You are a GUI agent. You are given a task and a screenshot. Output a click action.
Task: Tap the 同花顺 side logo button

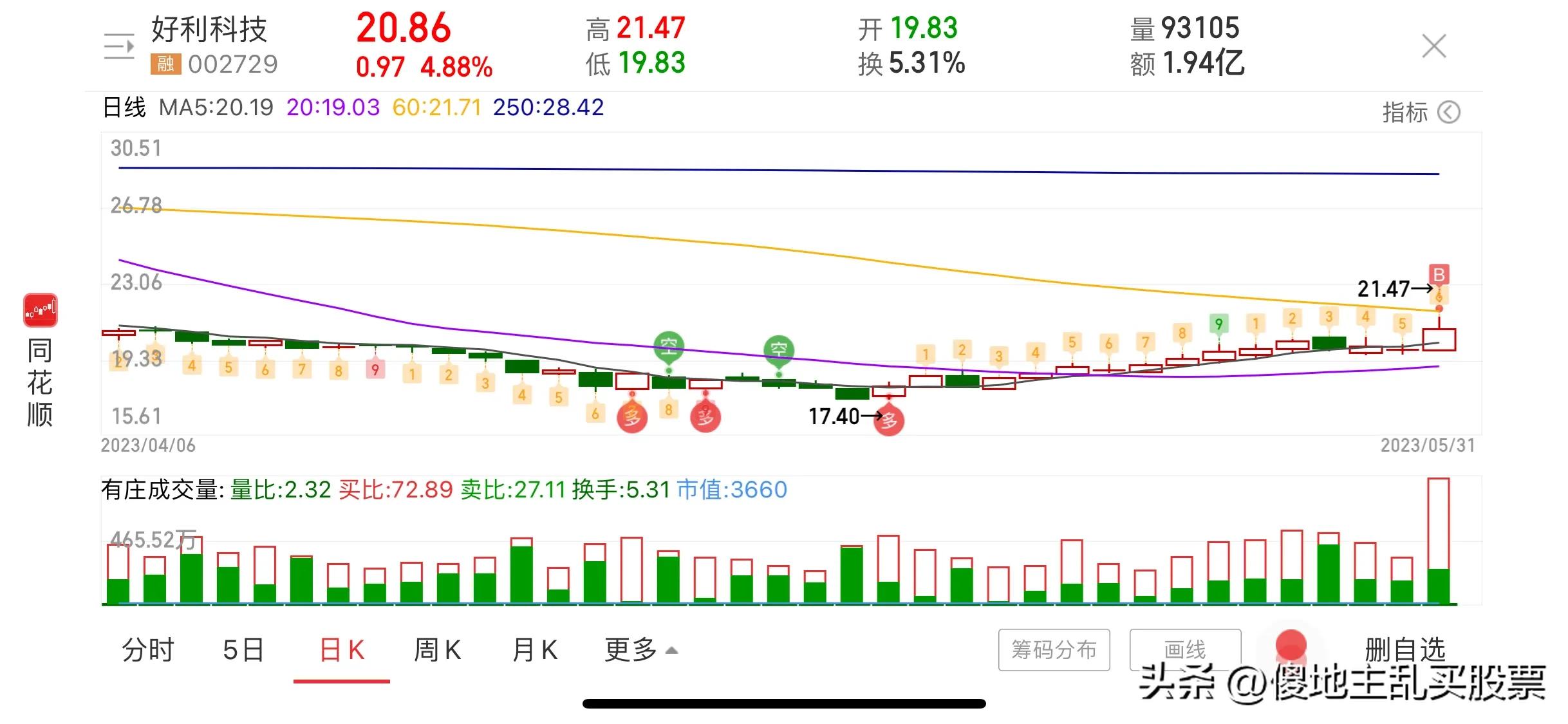tap(40, 360)
